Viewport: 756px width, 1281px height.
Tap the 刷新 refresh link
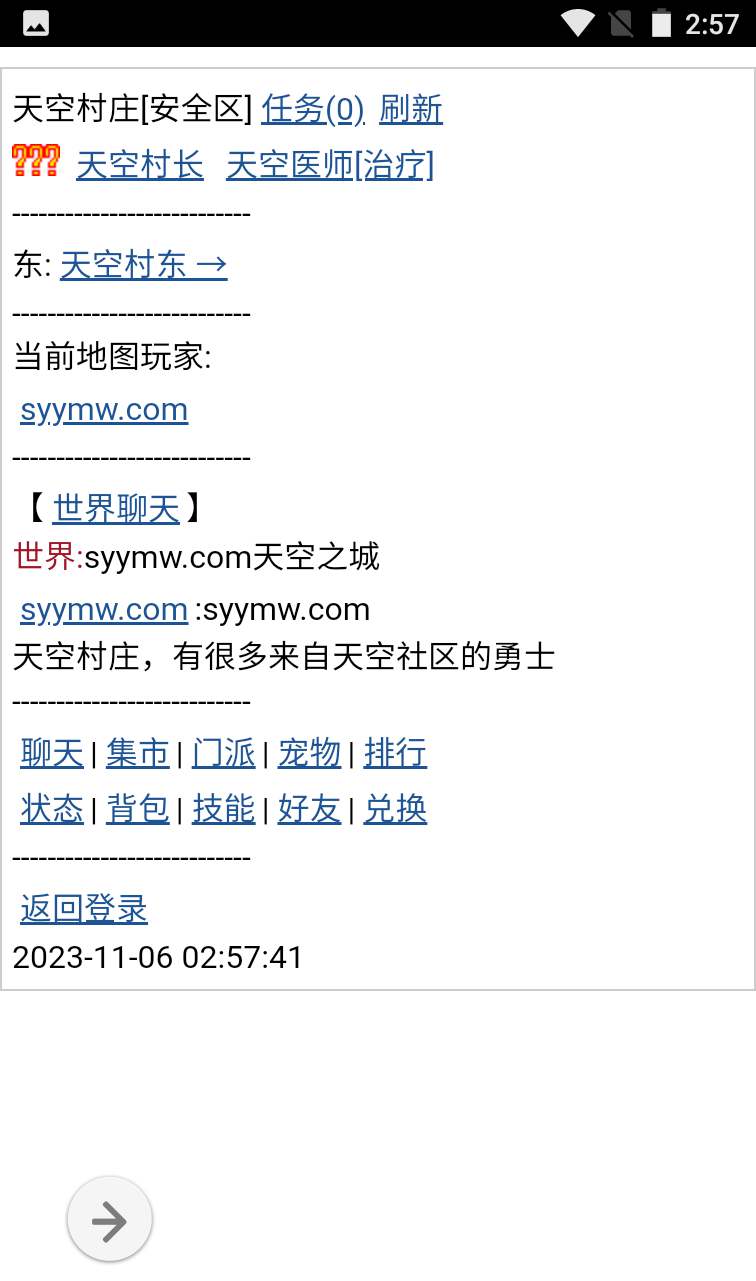point(411,109)
